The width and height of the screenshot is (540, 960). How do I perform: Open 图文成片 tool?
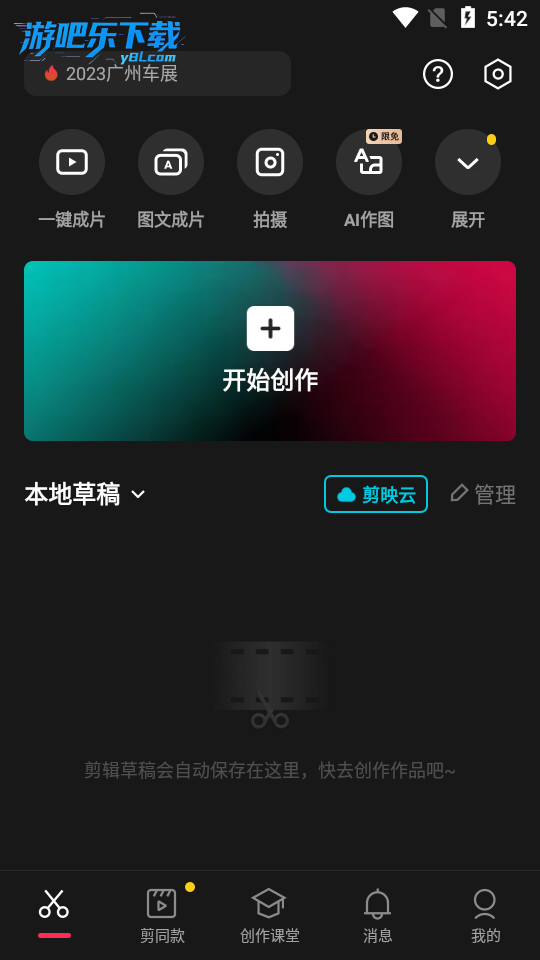[171, 179]
